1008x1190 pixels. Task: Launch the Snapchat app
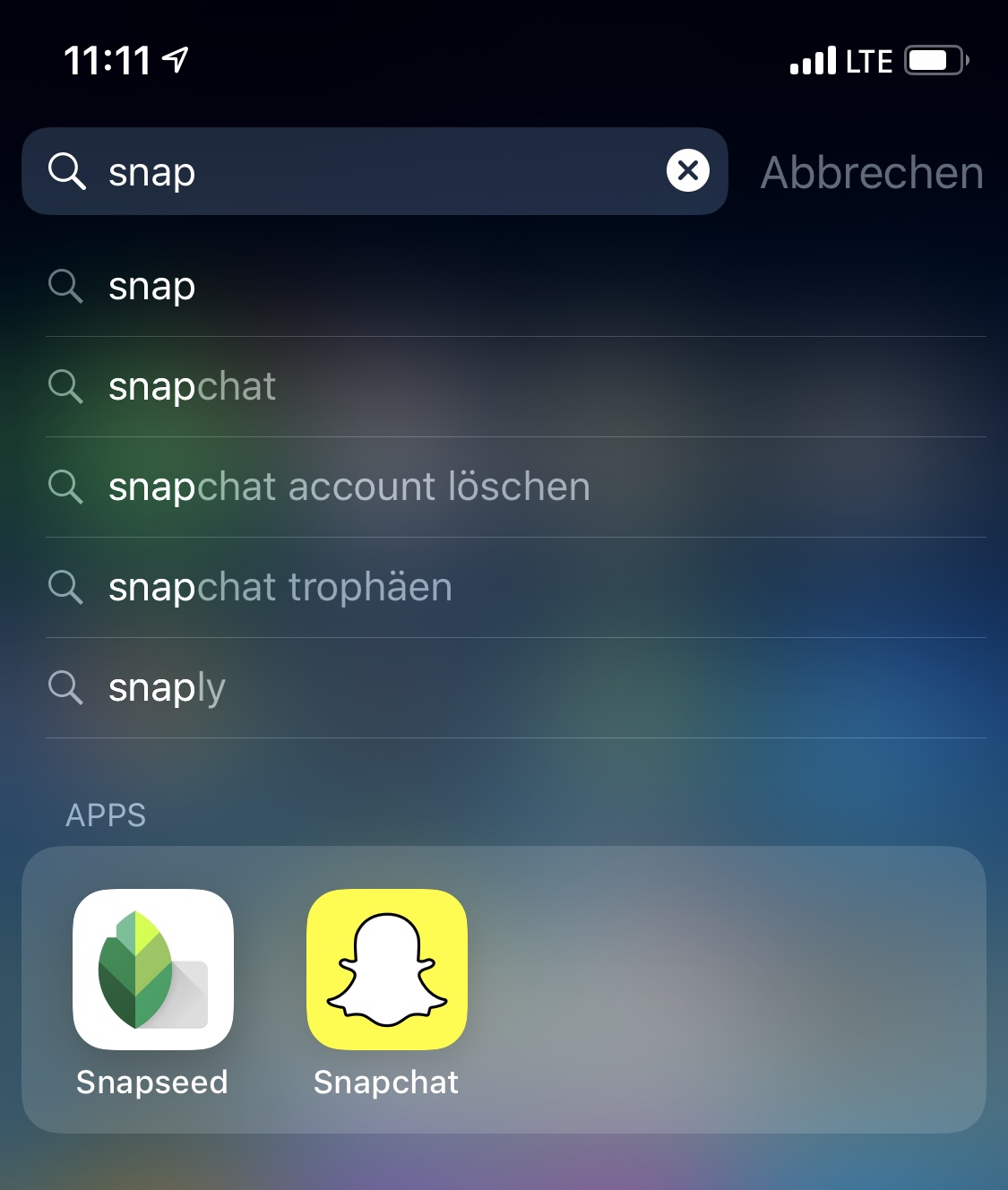click(x=387, y=970)
